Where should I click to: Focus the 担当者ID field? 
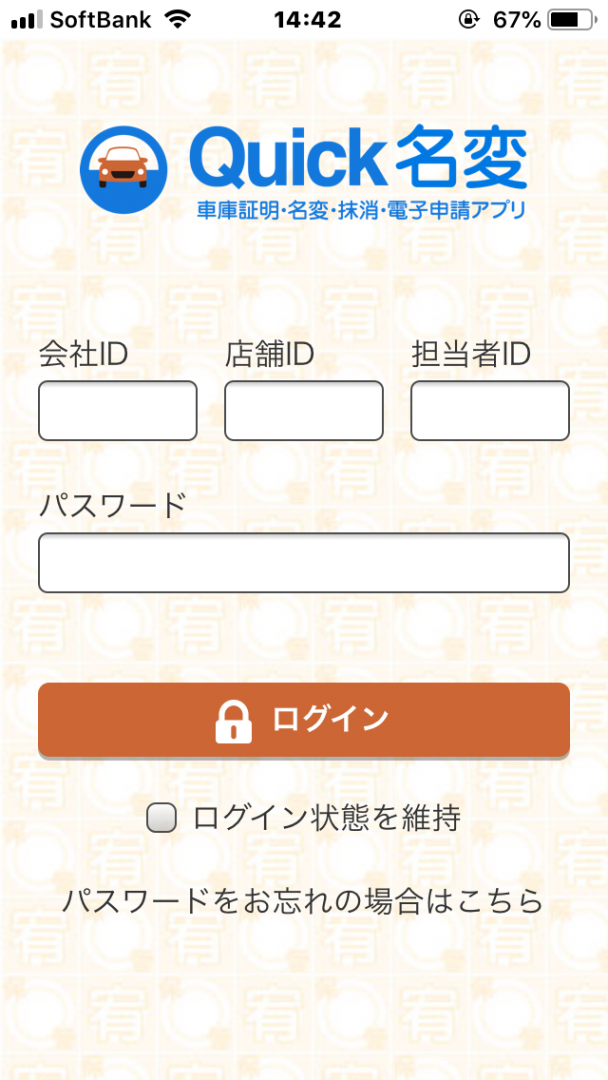tap(490, 411)
